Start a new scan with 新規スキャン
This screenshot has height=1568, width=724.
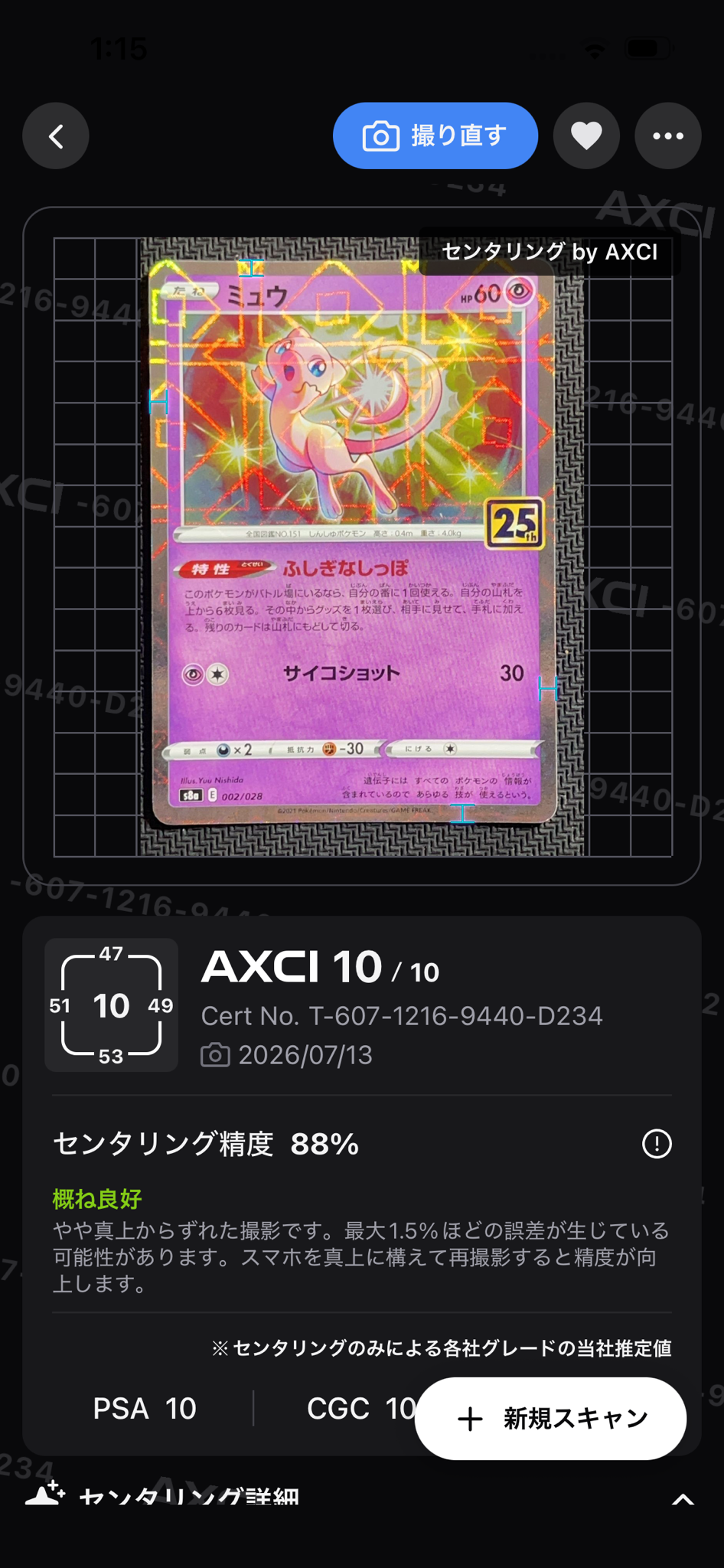pyautogui.click(x=550, y=1419)
